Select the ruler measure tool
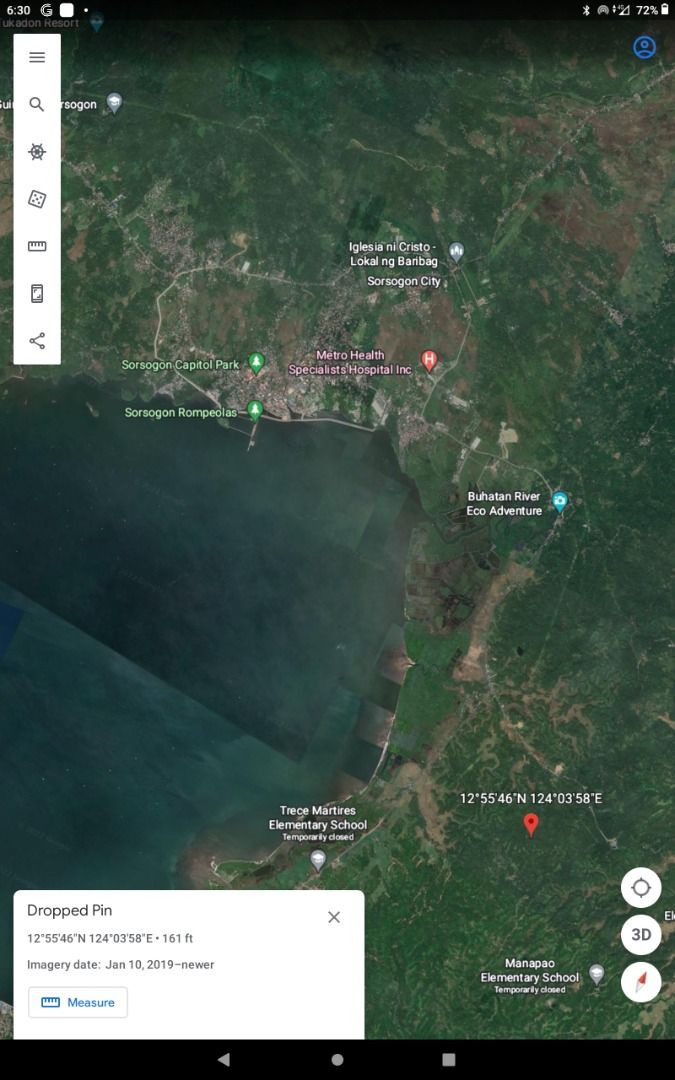This screenshot has height=1080, width=675. 37,246
